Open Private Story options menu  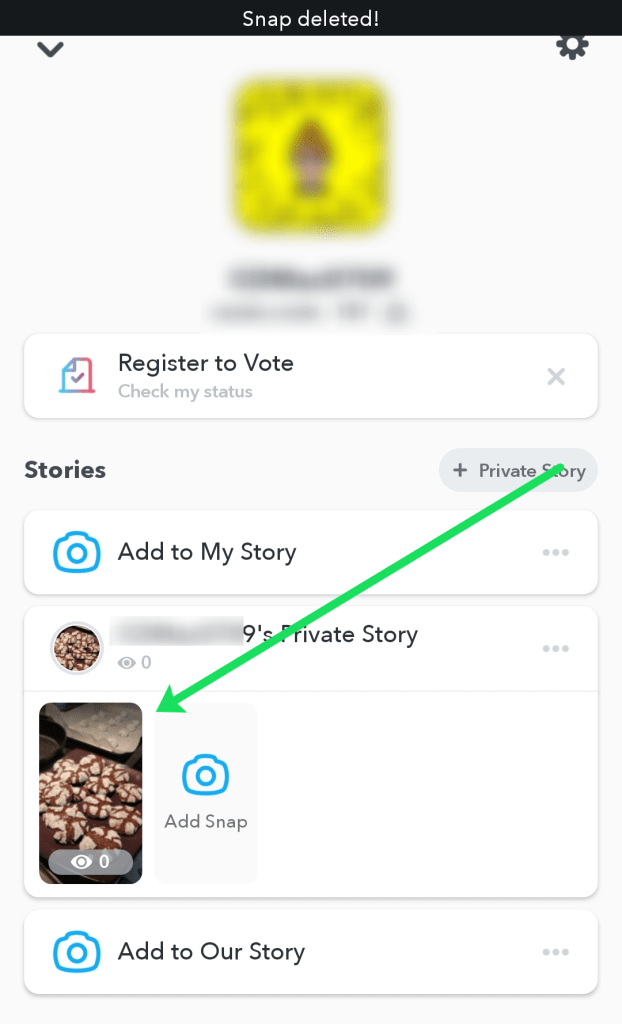point(555,648)
